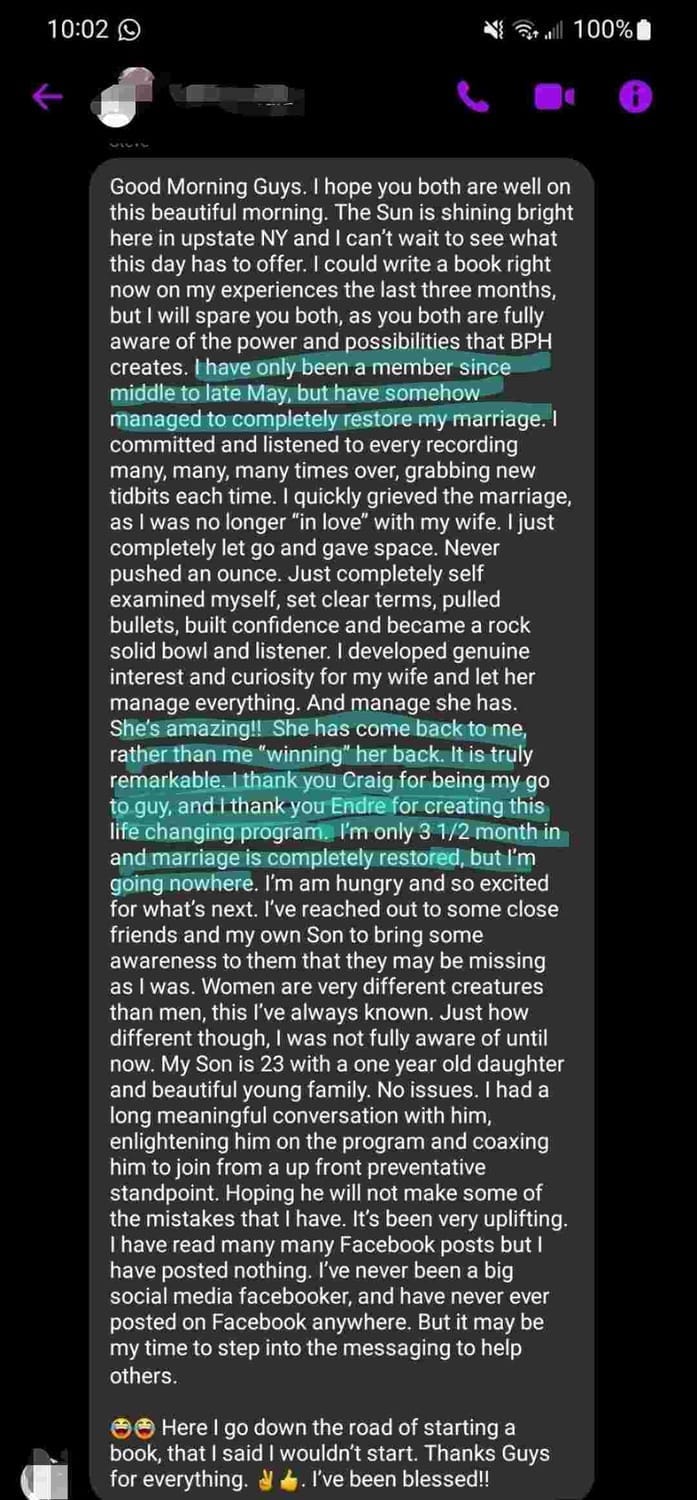The width and height of the screenshot is (697, 1500).
Task: Start a video call
Action: (x=553, y=96)
